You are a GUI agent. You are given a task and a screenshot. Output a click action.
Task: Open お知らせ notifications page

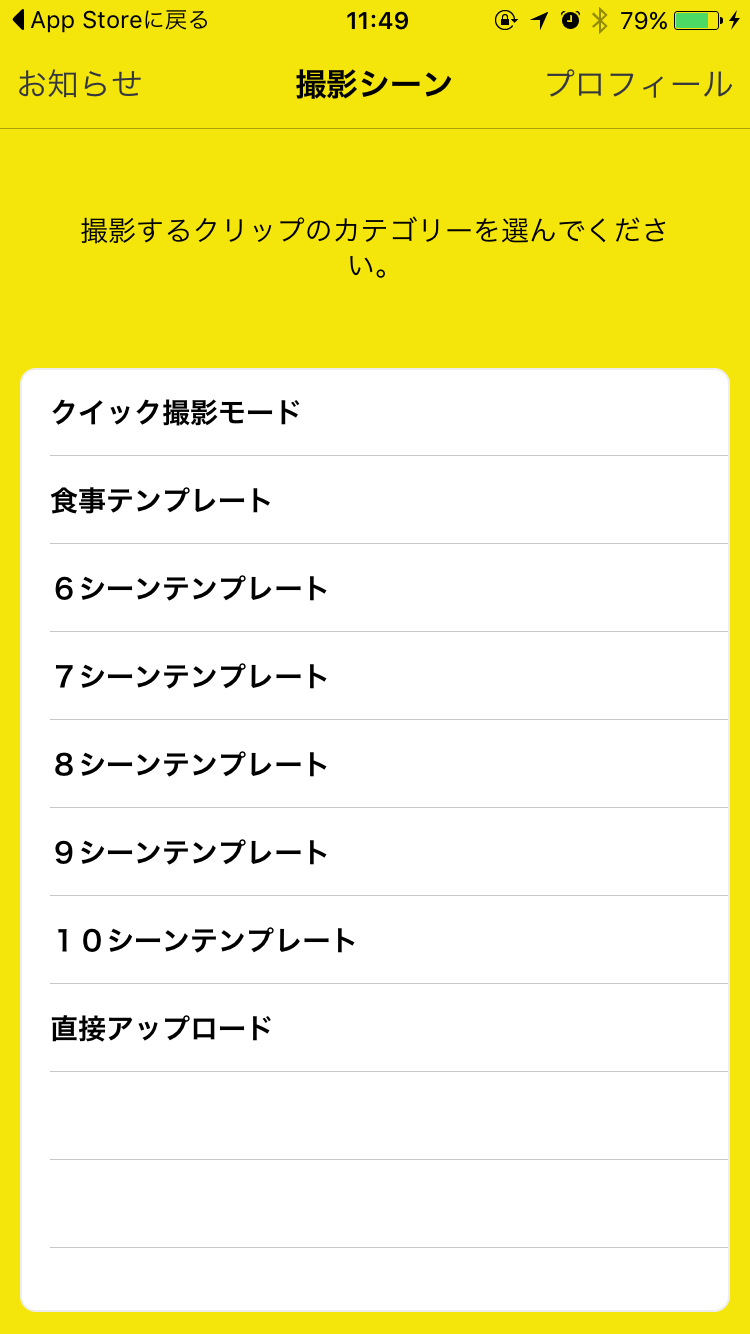click(x=80, y=85)
